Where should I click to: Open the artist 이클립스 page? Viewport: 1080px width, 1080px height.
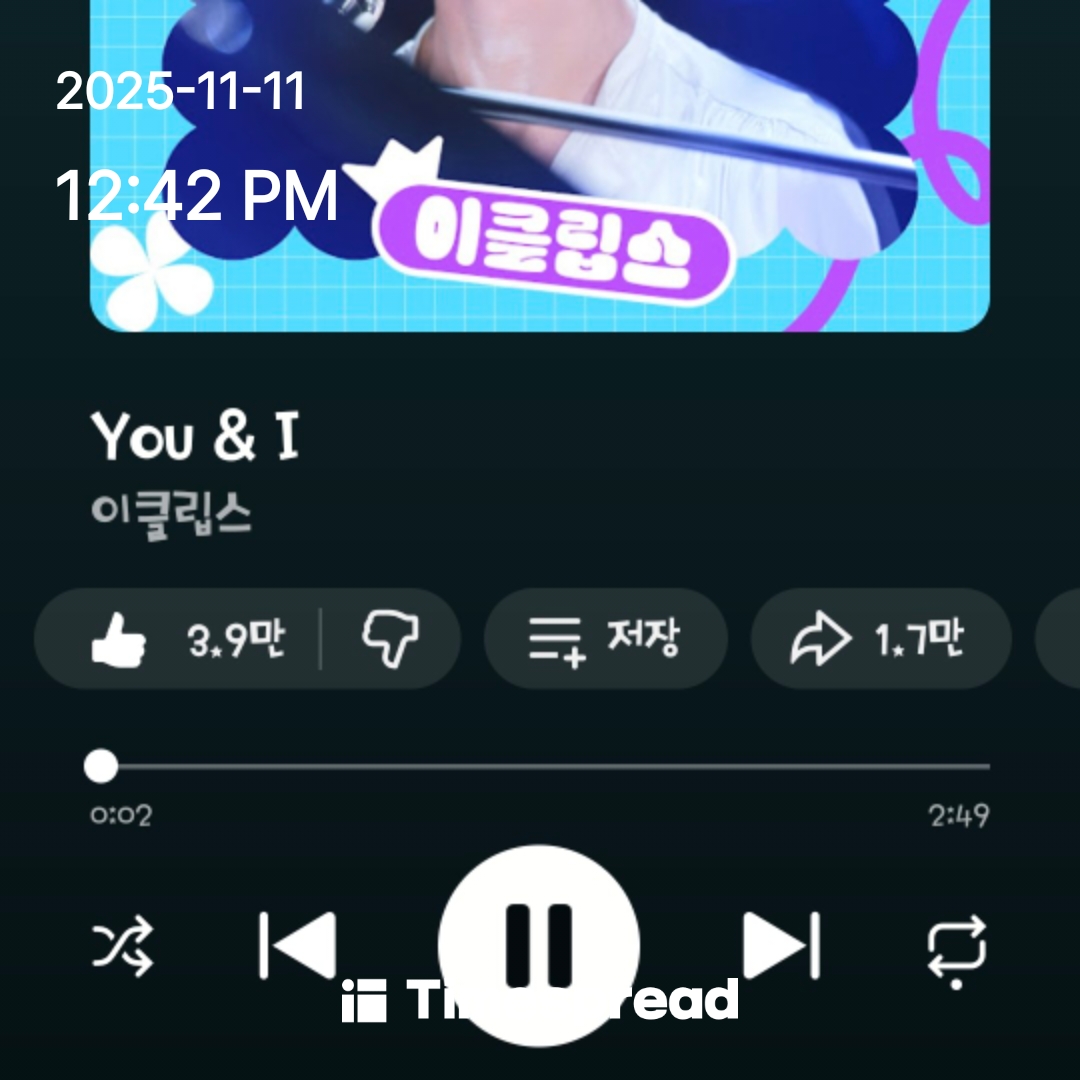tap(171, 514)
